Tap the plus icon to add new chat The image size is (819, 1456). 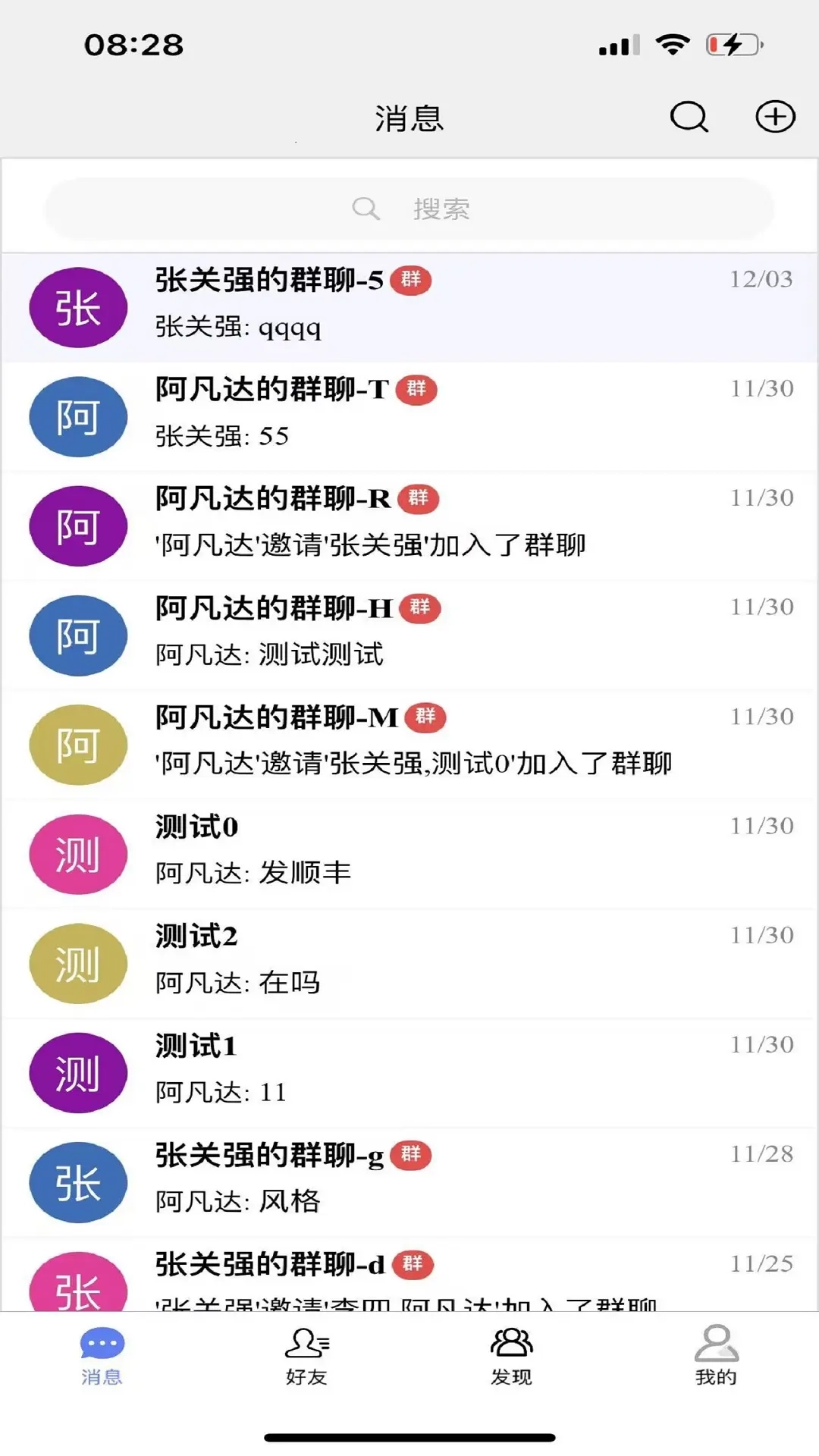774,118
